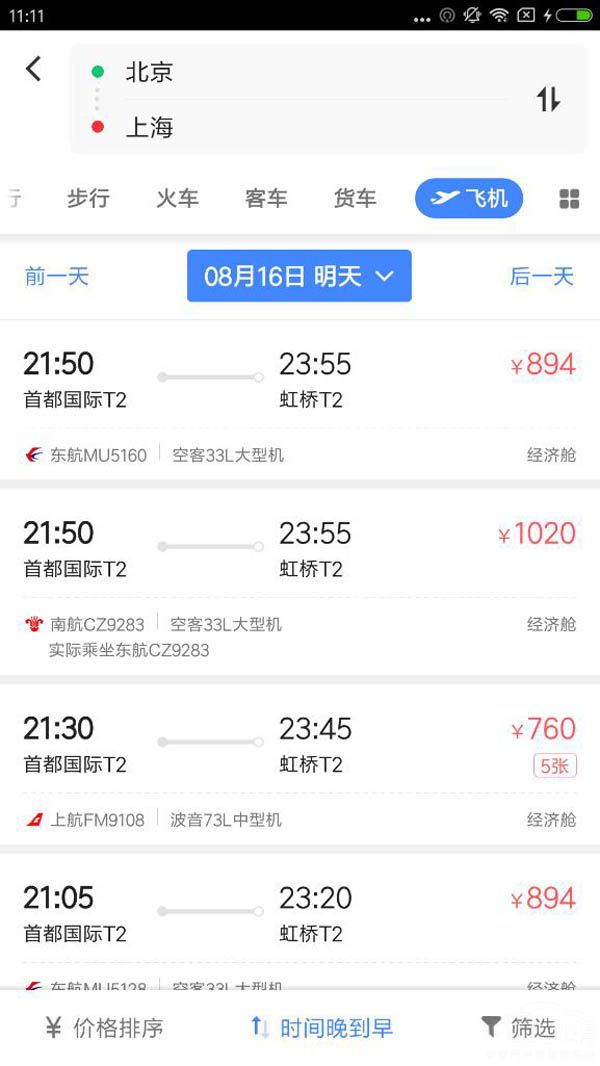The image size is (600, 1066).
Task: Switch to the 火车 tab
Action: click(177, 198)
